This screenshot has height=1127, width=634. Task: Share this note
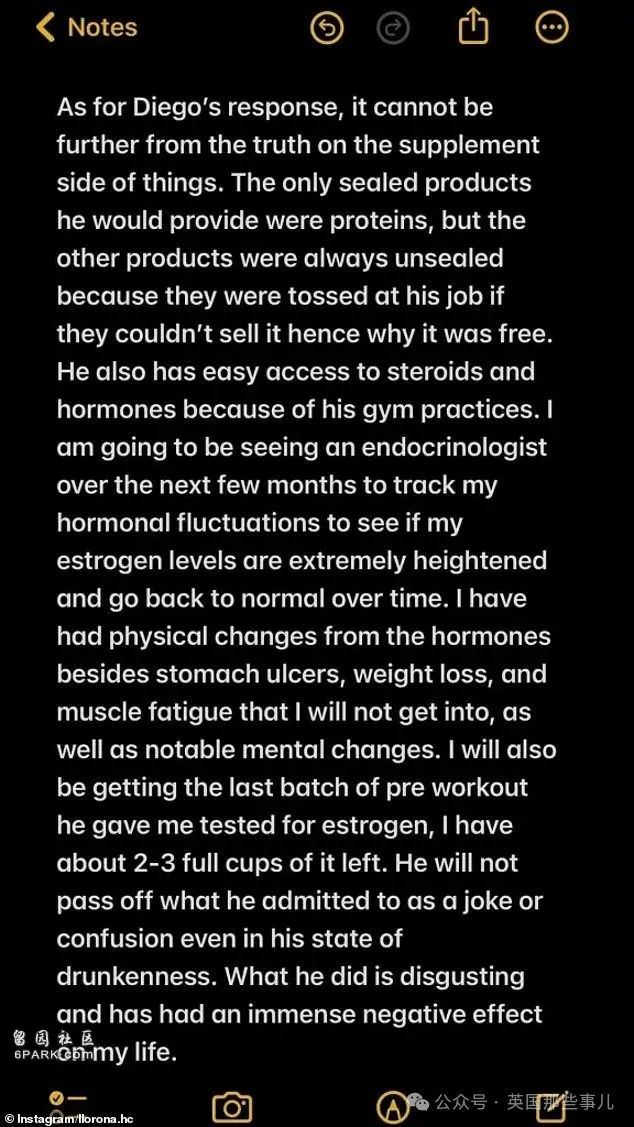coord(474,27)
